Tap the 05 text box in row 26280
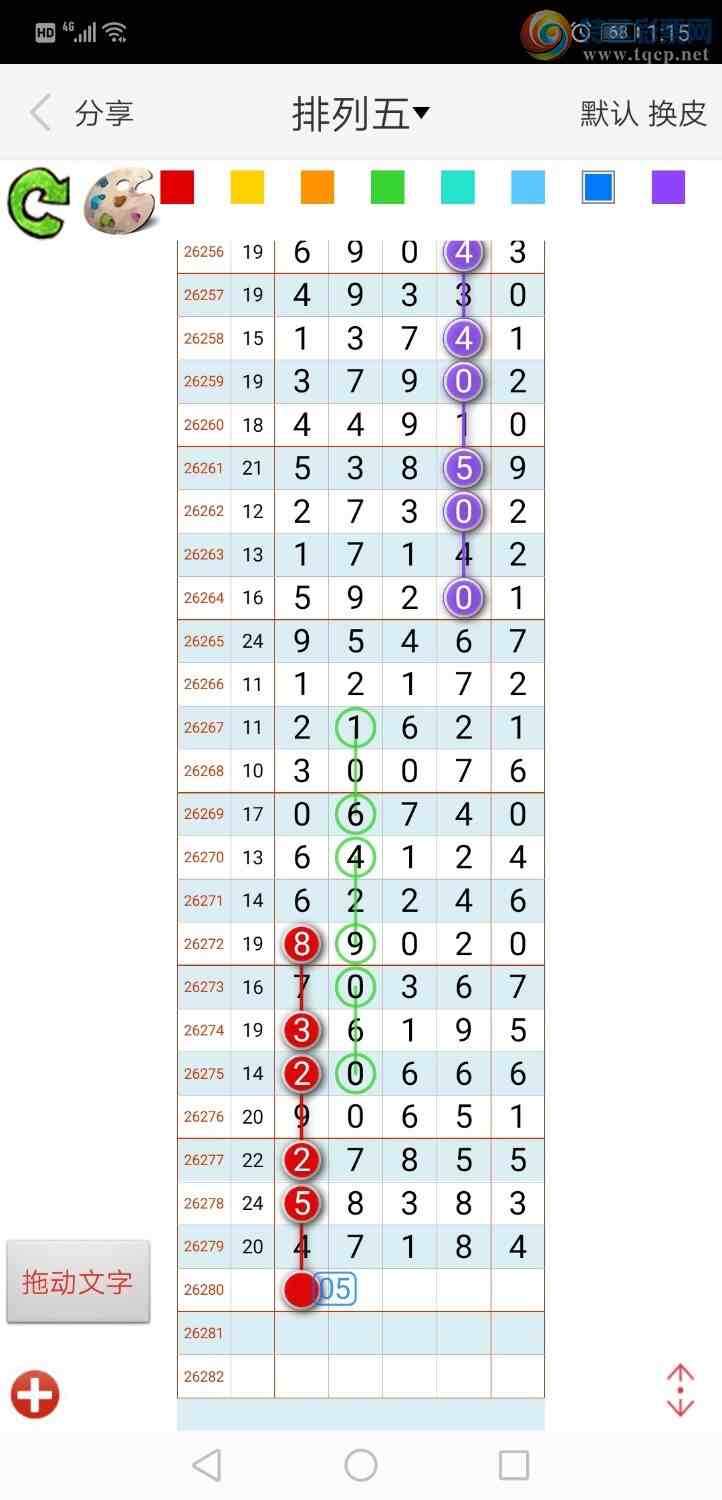 335,1289
